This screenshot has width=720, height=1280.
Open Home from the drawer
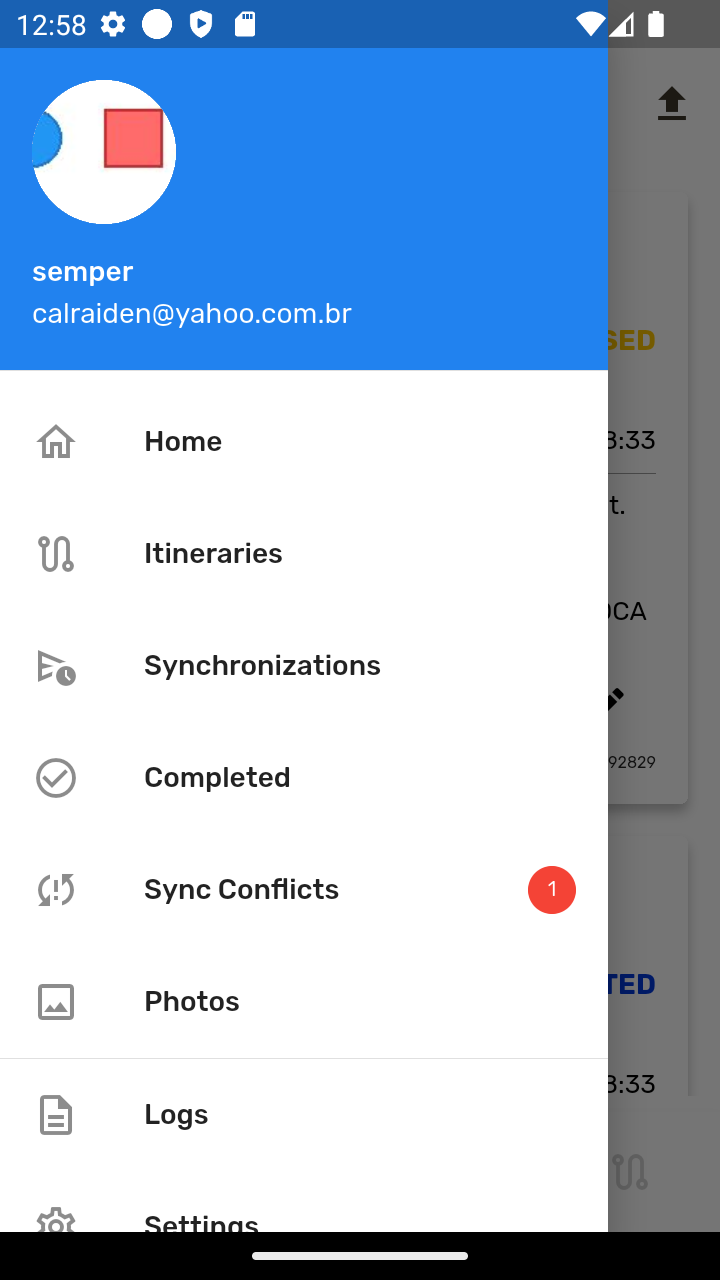point(304,441)
